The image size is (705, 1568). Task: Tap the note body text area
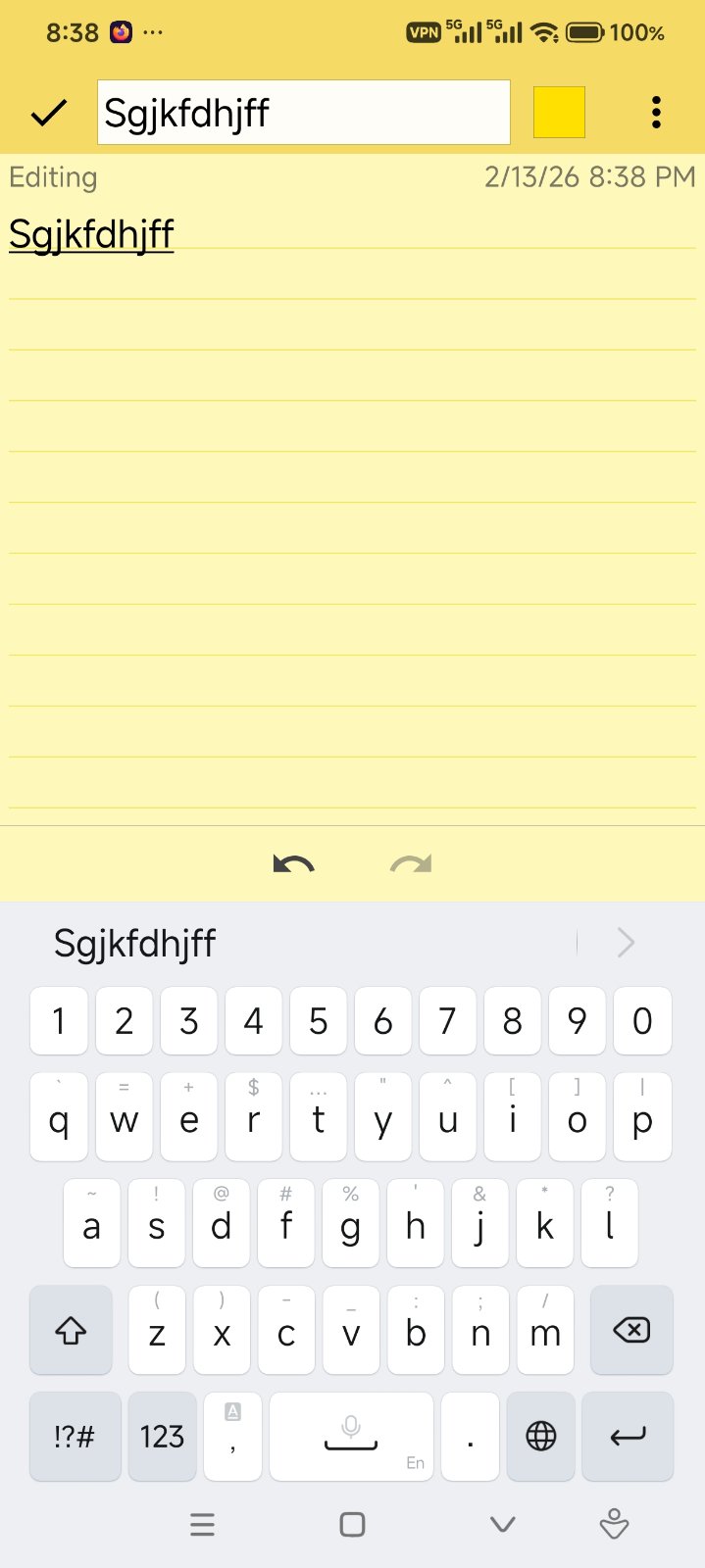[x=353, y=490]
